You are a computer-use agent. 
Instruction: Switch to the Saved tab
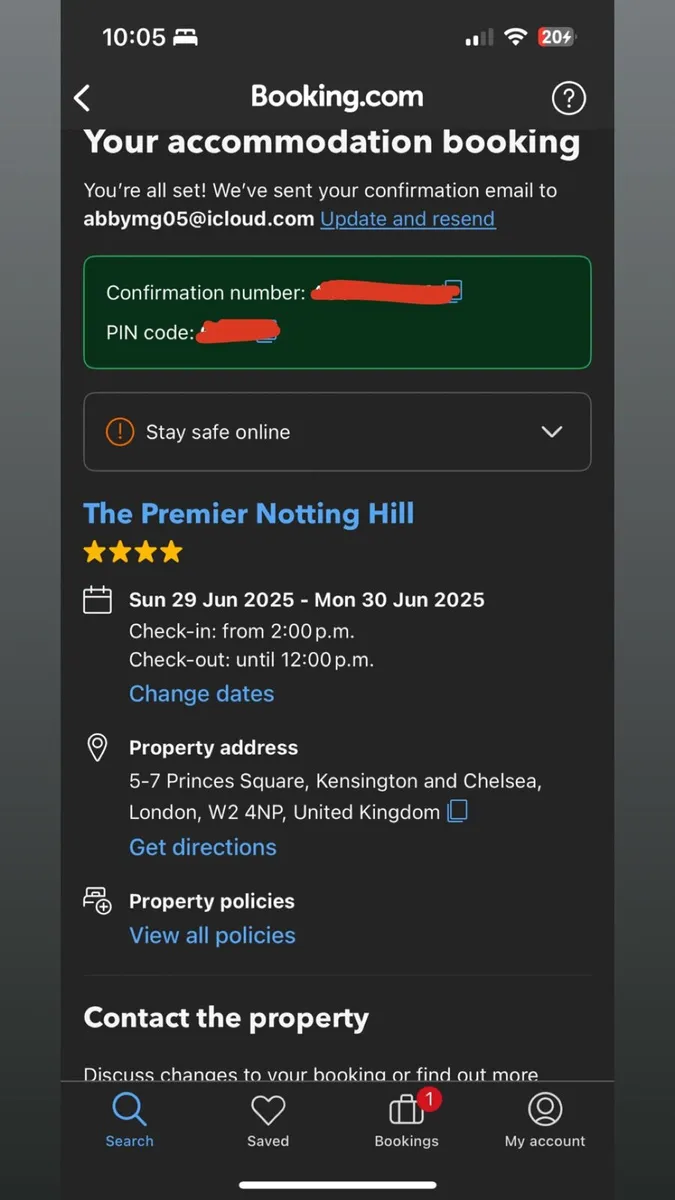pos(268,1120)
